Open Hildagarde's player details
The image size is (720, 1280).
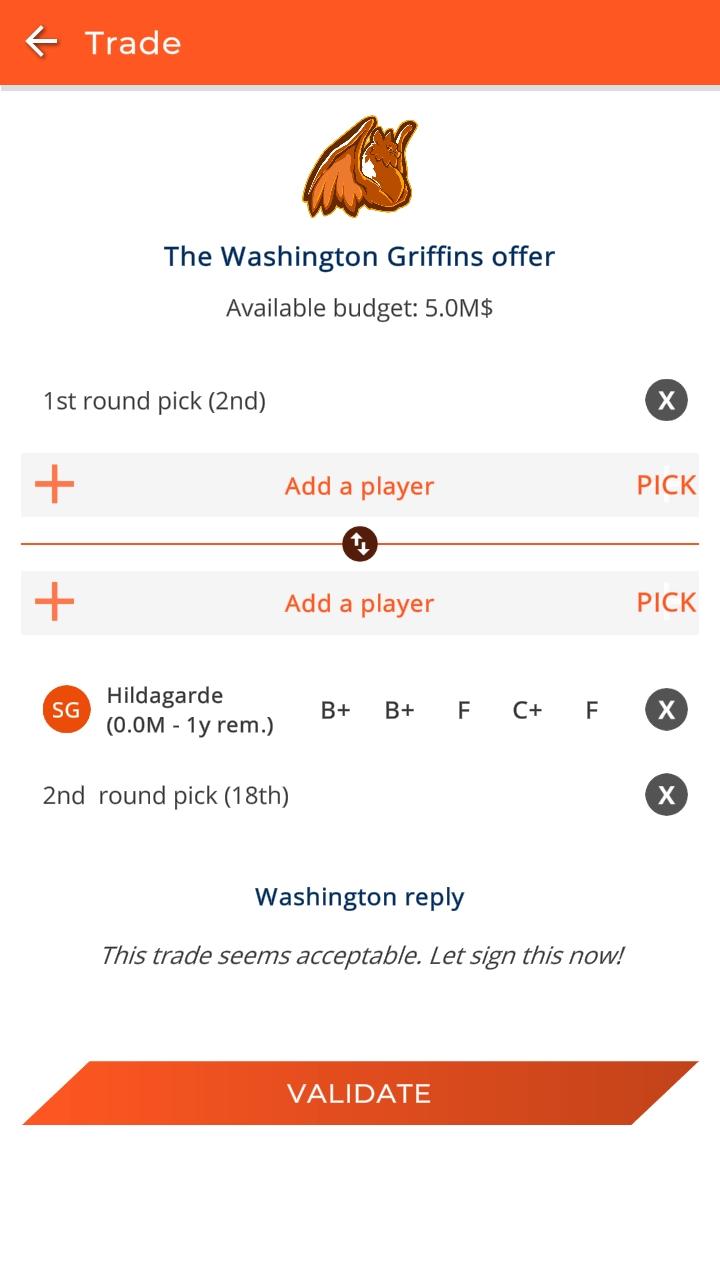point(190,710)
